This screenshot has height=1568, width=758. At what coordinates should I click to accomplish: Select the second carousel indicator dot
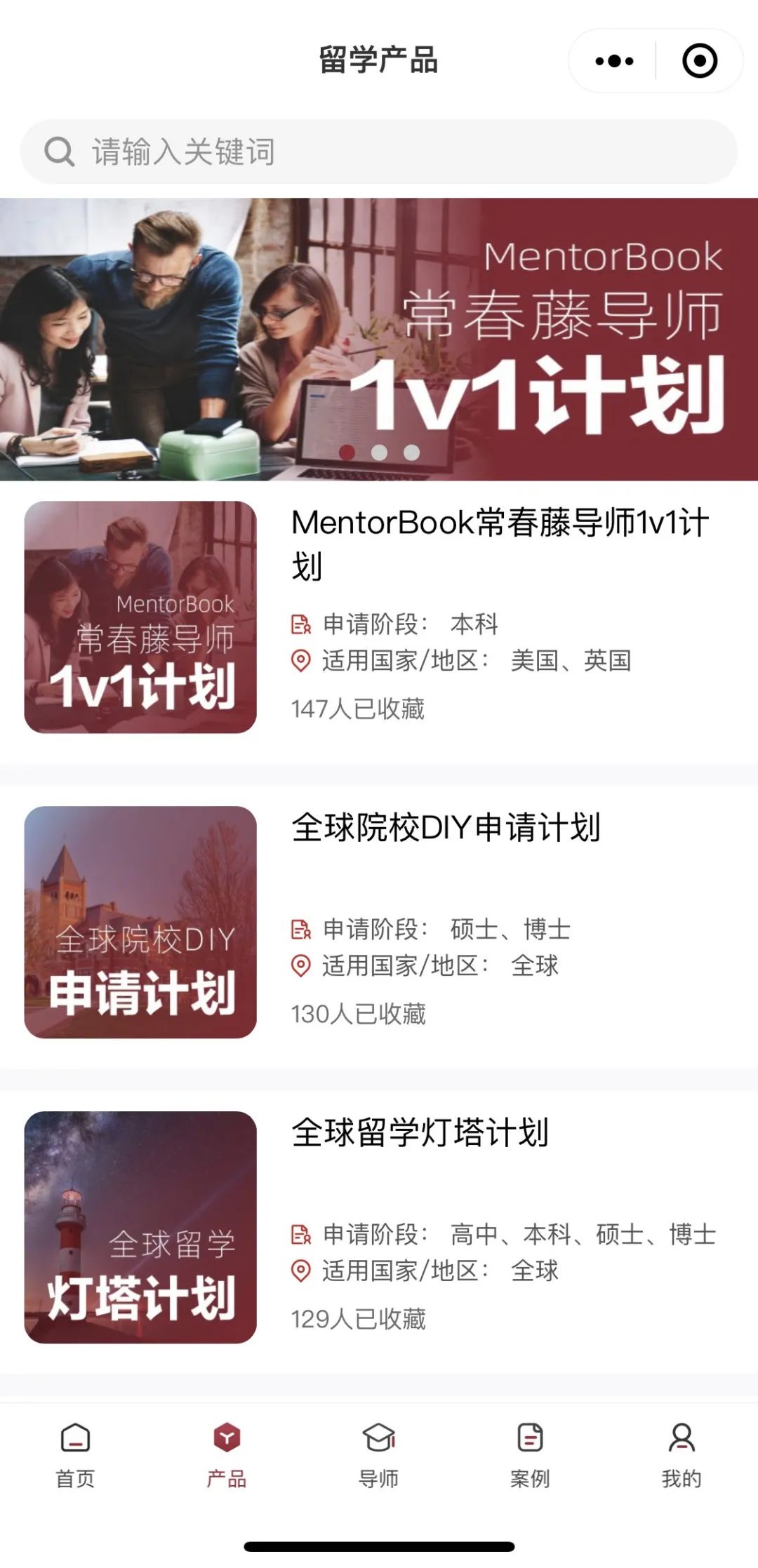click(379, 453)
